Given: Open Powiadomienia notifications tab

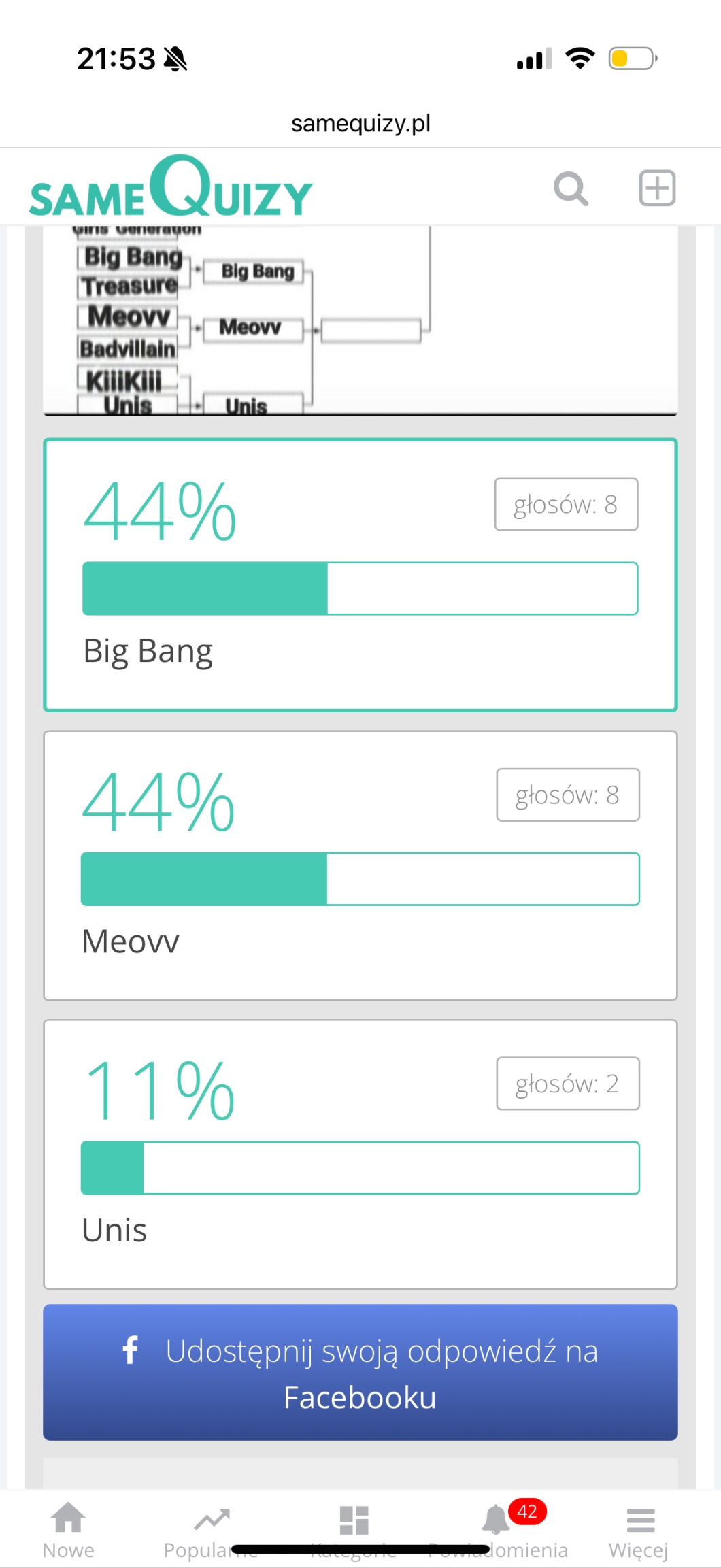Looking at the screenshot, I should (498, 1530).
